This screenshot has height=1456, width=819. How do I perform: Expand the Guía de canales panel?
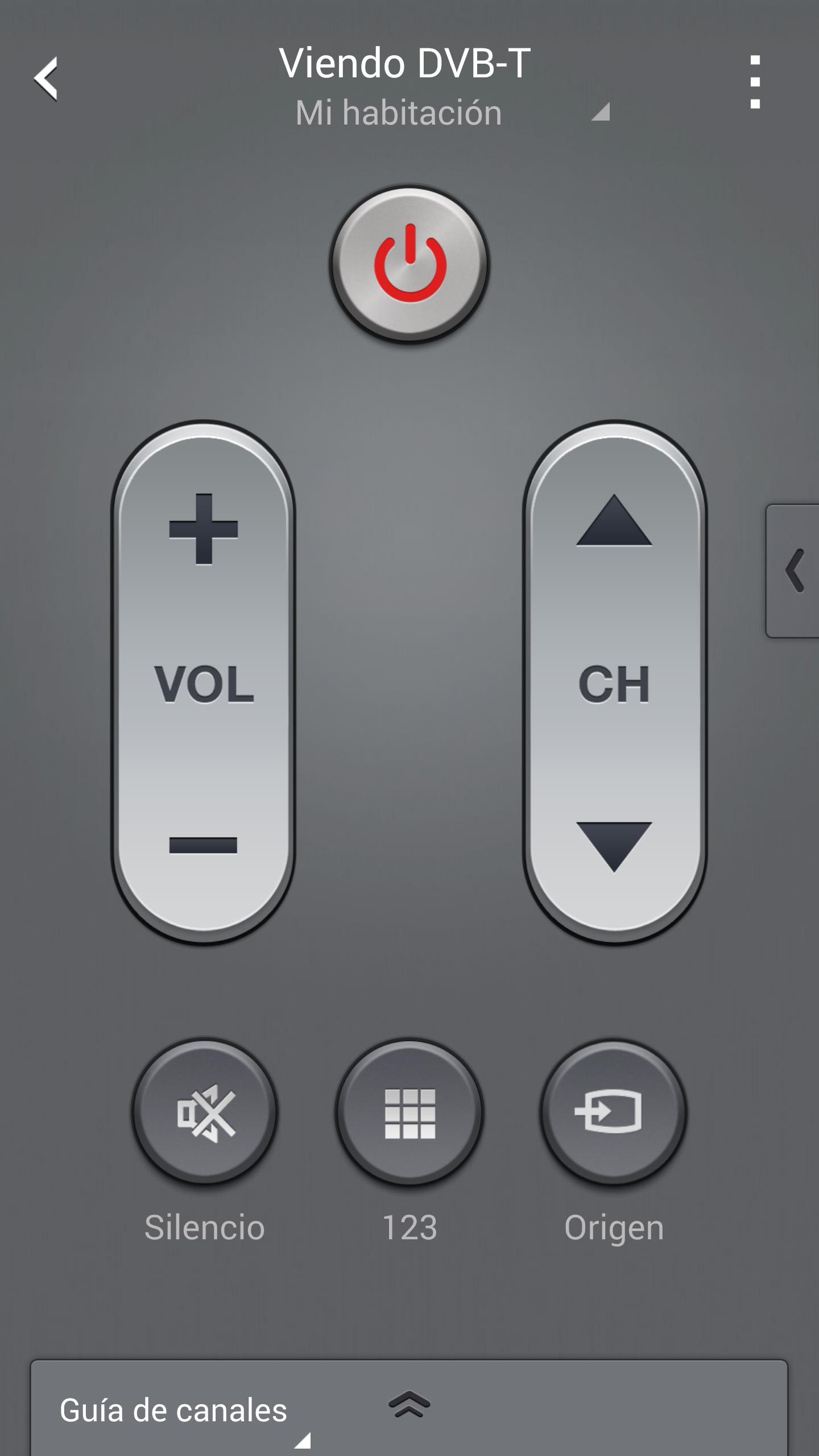pos(409,1405)
